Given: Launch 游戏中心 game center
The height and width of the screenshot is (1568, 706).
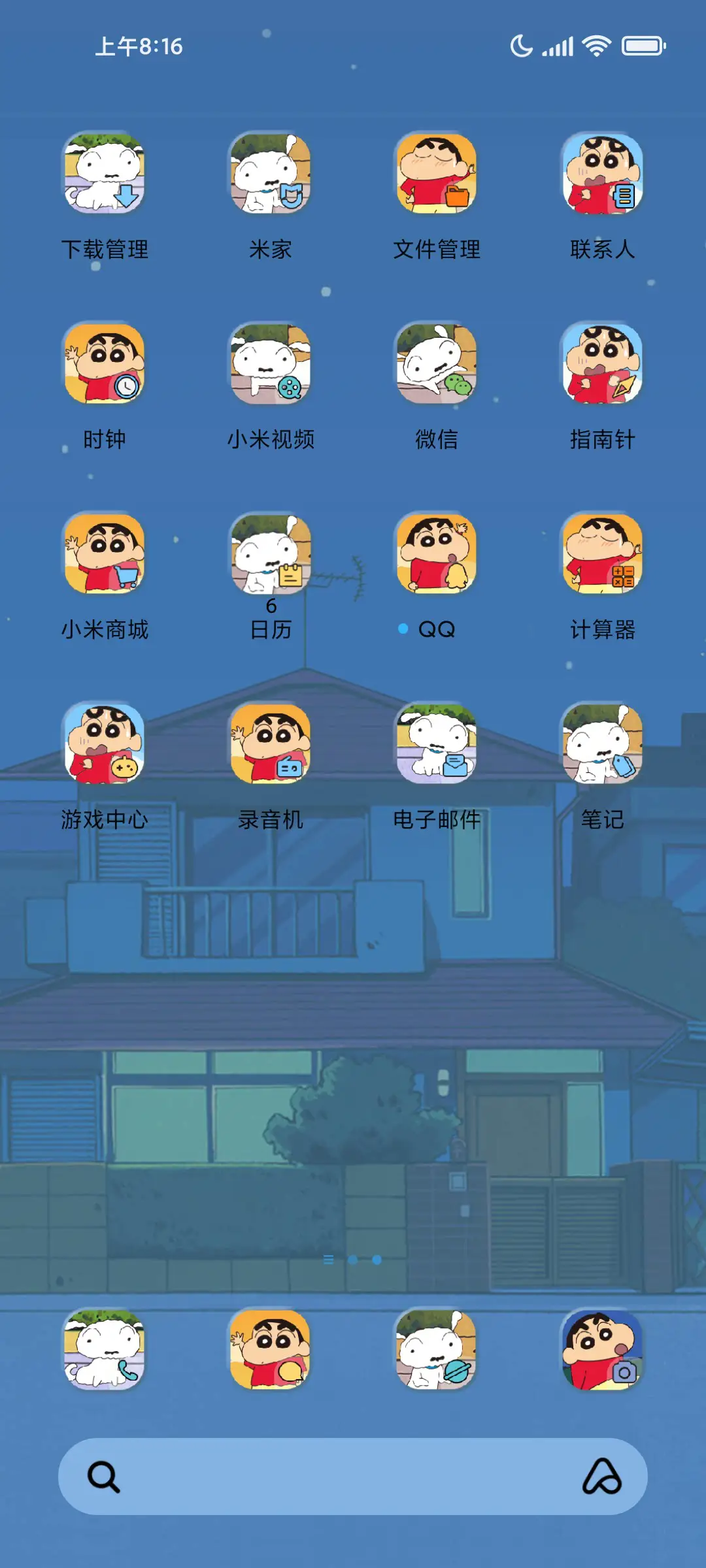Looking at the screenshot, I should 105,743.
